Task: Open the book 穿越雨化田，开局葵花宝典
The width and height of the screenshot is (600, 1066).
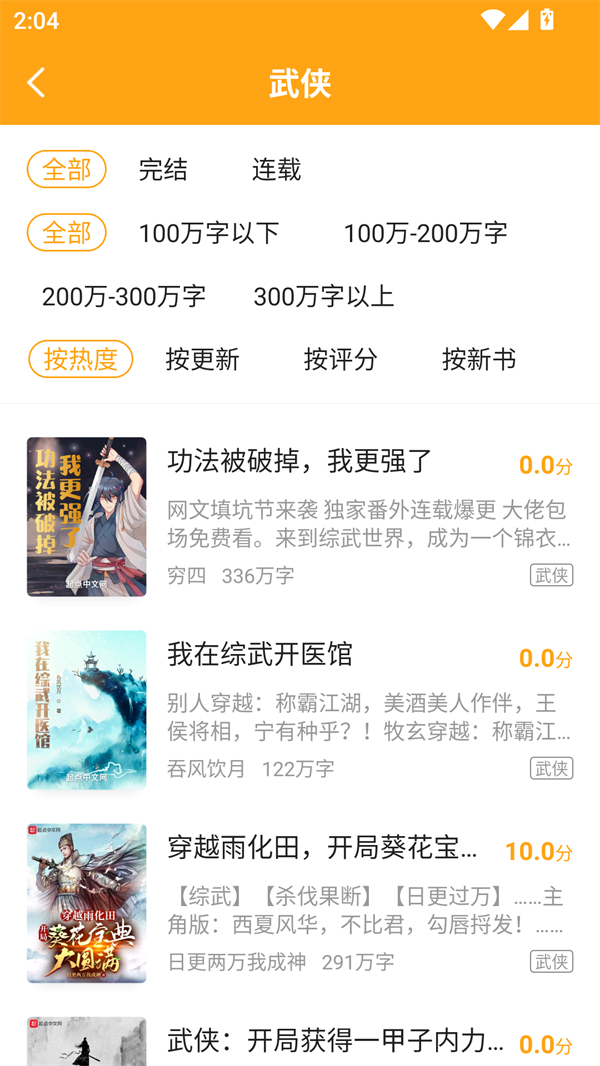Action: pos(322,848)
